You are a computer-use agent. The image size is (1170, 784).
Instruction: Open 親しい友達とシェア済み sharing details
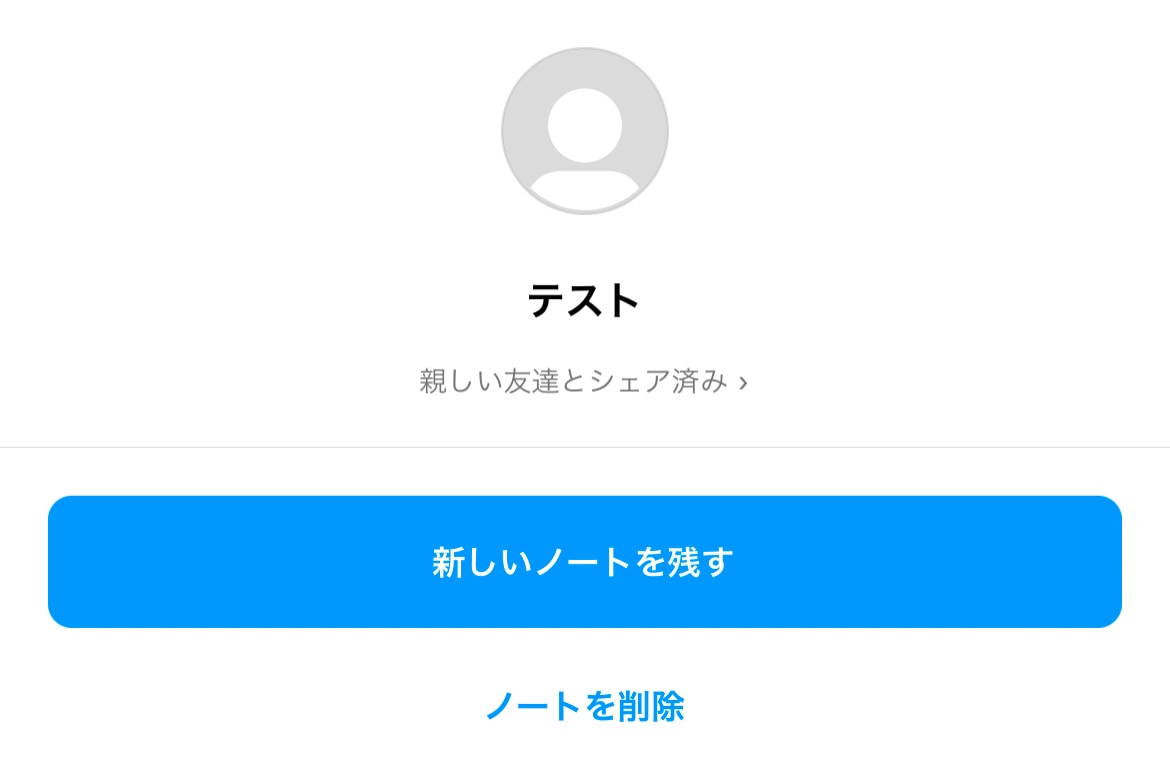[584, 381]
